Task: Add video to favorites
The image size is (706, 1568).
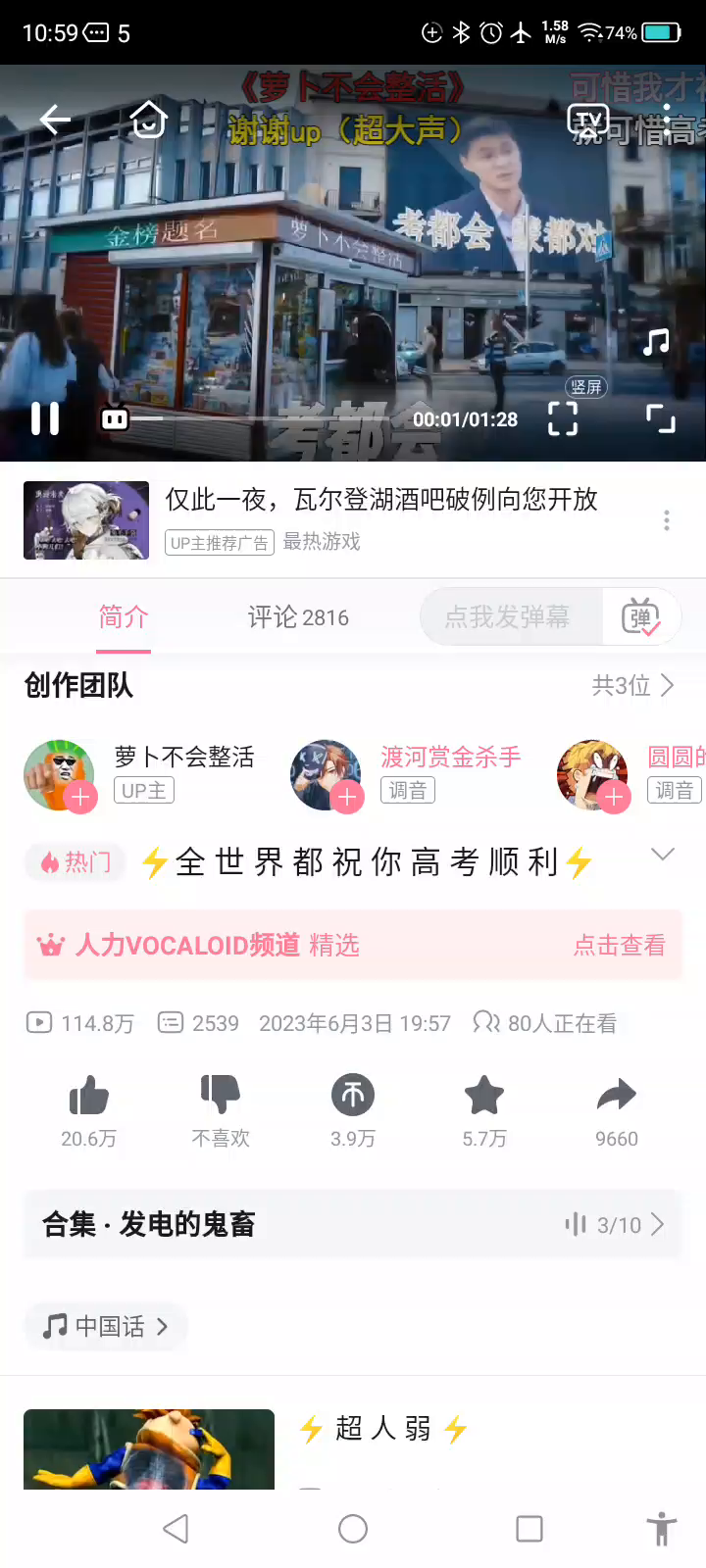Action: tap(484, 1096)
